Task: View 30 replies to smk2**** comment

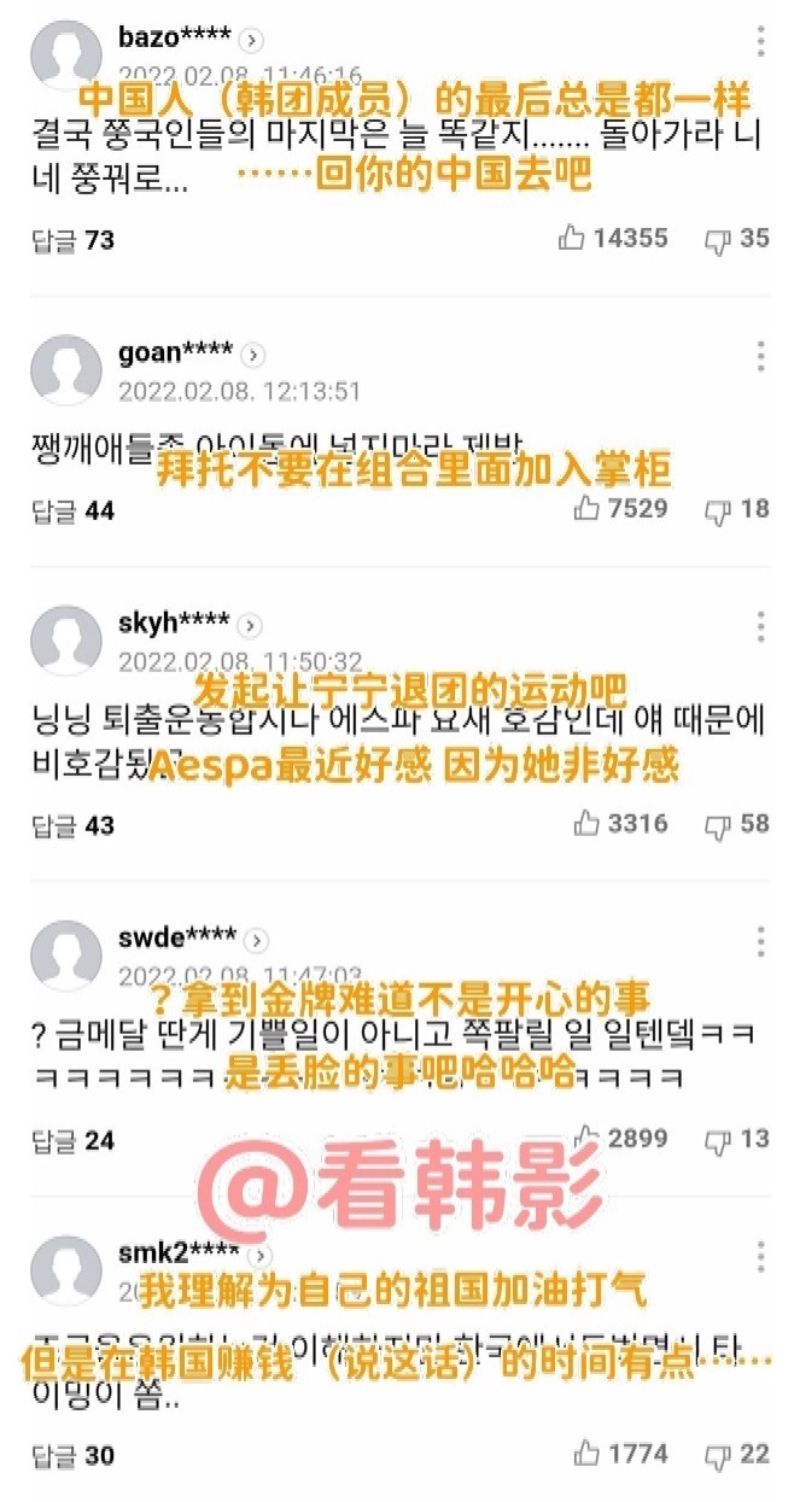Action: click(73, 1456)
